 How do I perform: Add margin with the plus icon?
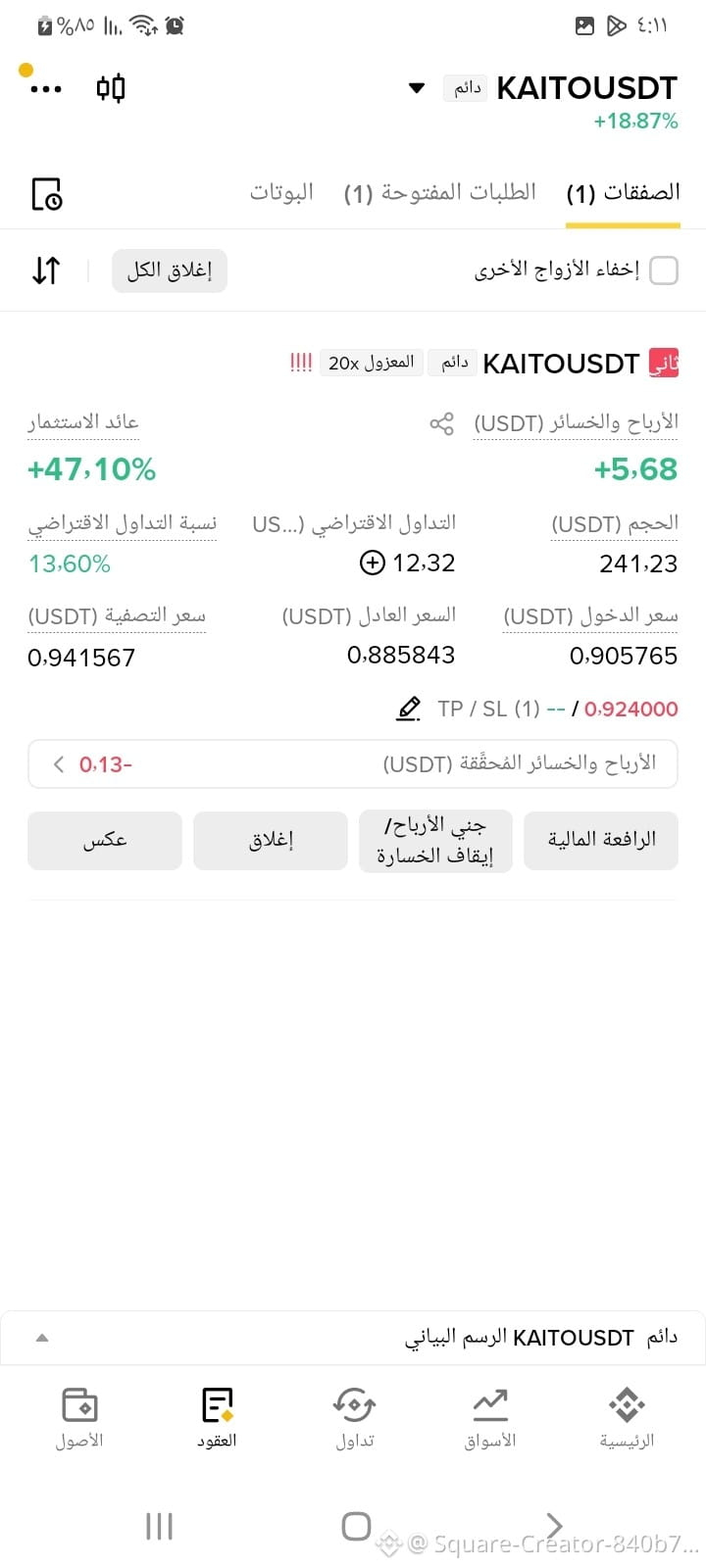tap(373, 563)
